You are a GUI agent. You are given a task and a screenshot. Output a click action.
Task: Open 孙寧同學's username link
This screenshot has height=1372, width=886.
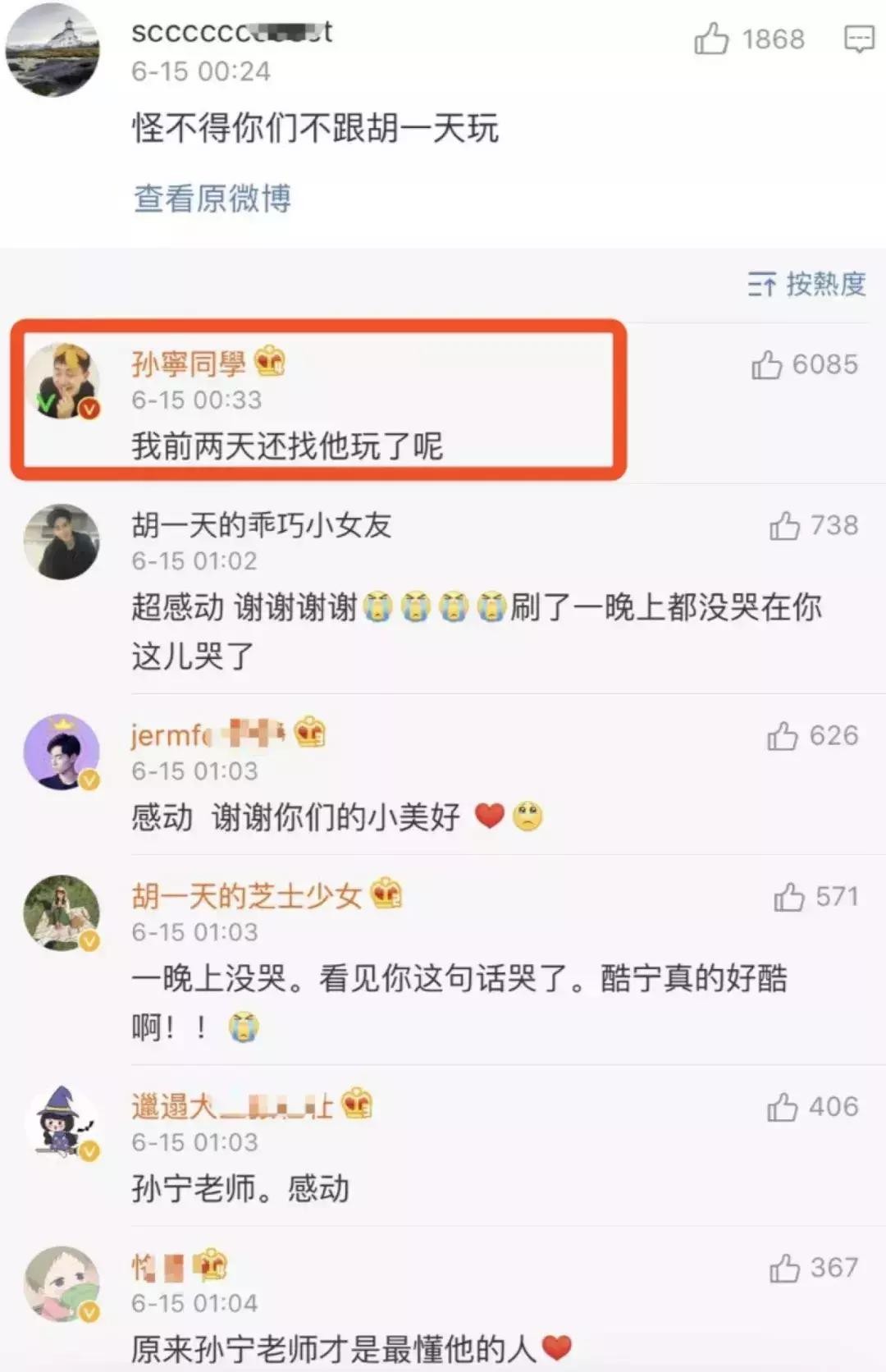pyautogui.click(x=189, y=363)
